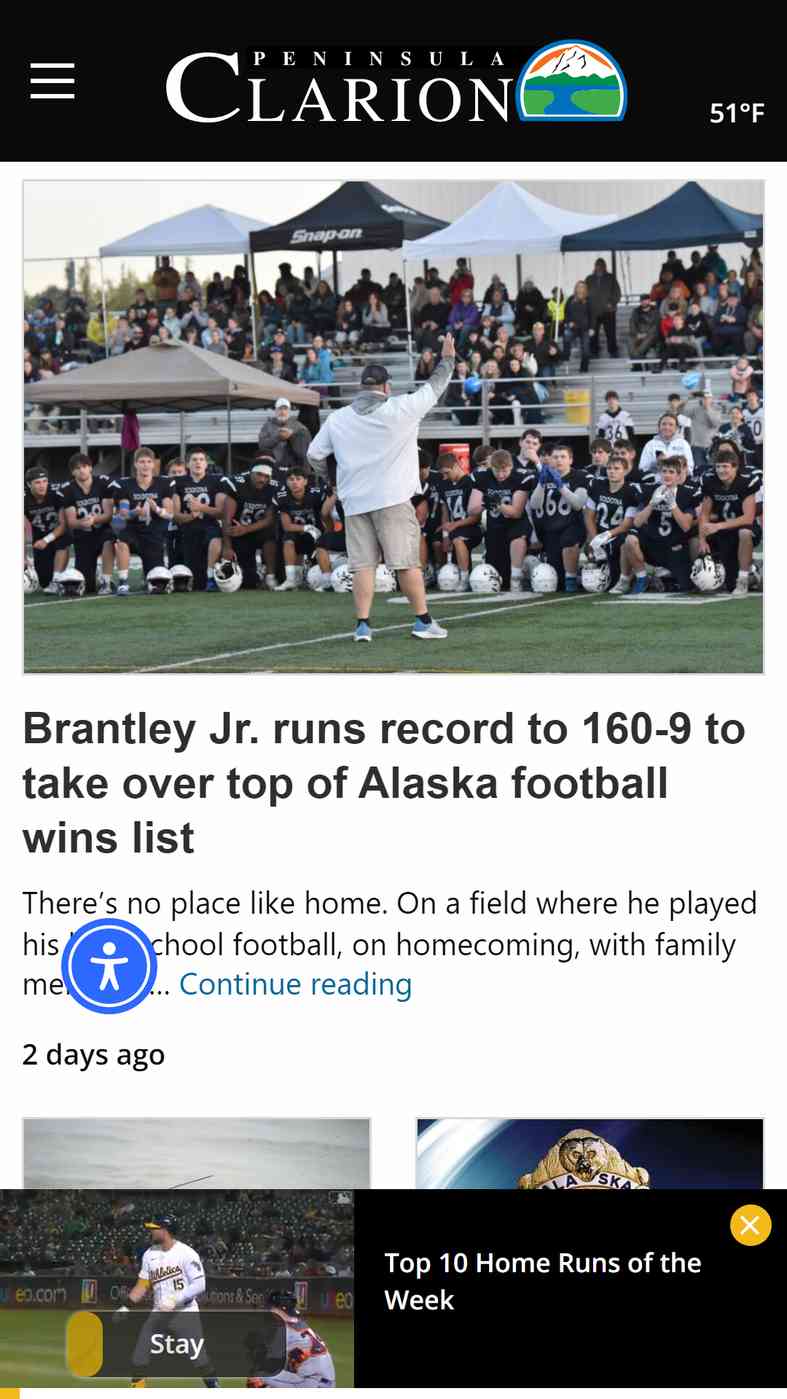Screen dimensions: 787x1399
Task: Tap the Peninsula Clarion logo to go home
Action: point(396,82)
